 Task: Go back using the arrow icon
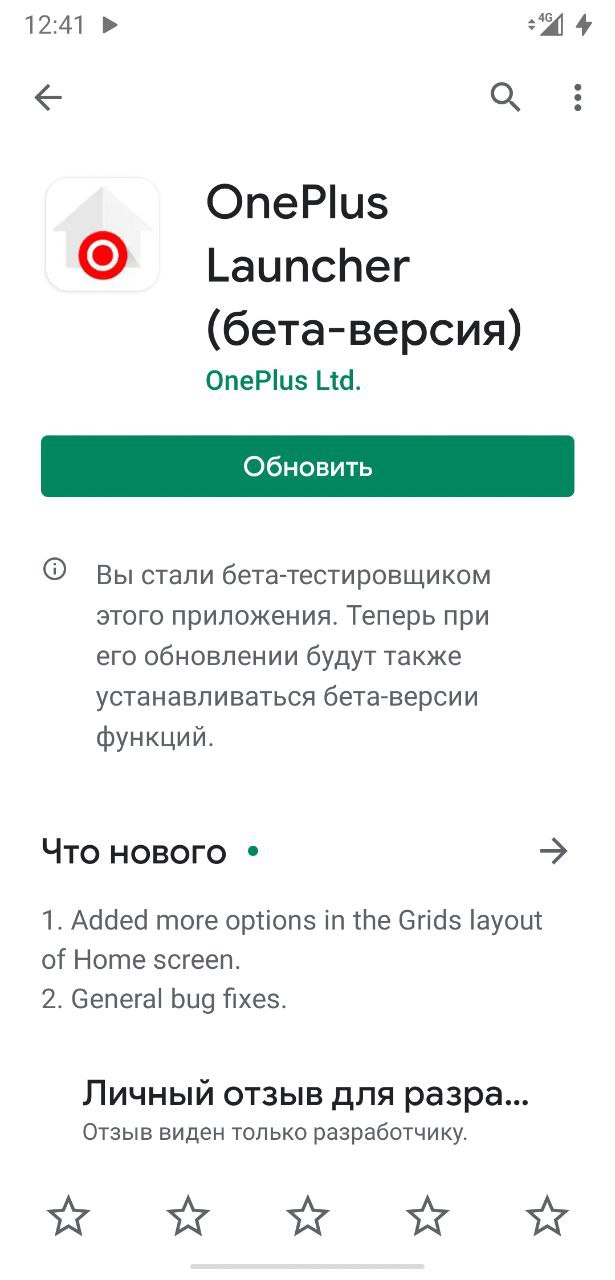48,97
